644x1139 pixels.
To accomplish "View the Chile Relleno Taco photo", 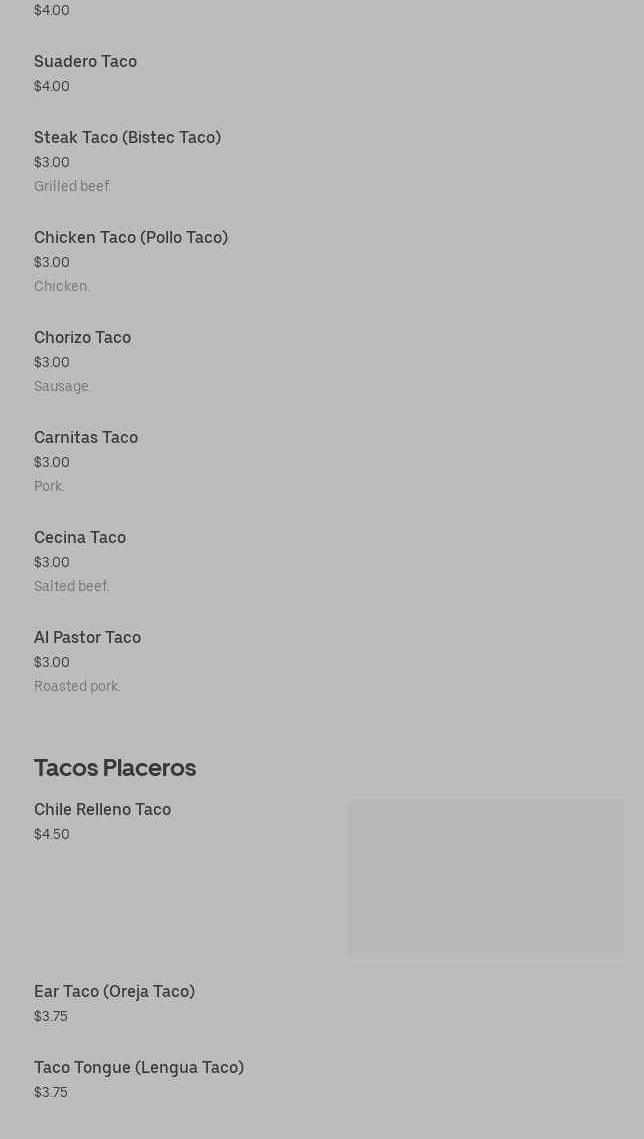I will pos(485,878).
